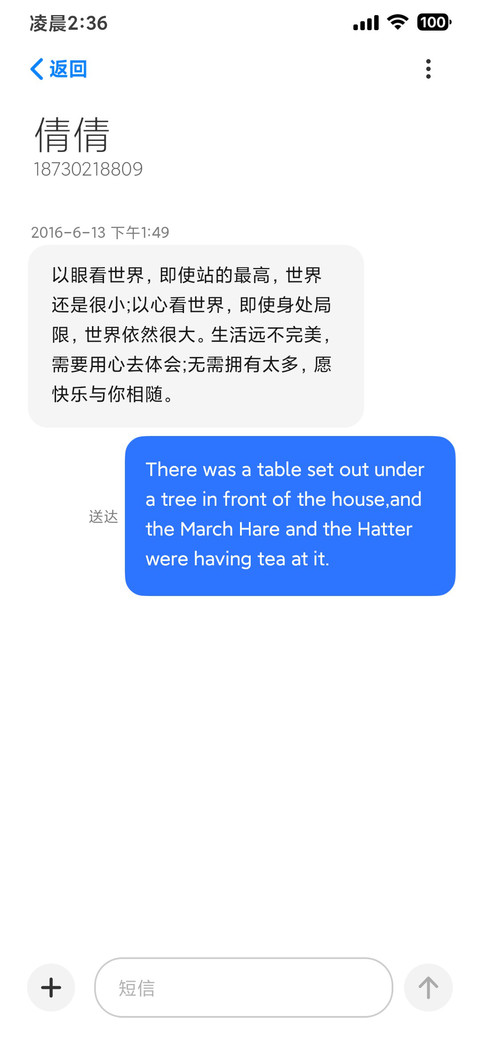Go back via the 返回 button
This screenshot has width=480, height=1040.
pos(58,69)
